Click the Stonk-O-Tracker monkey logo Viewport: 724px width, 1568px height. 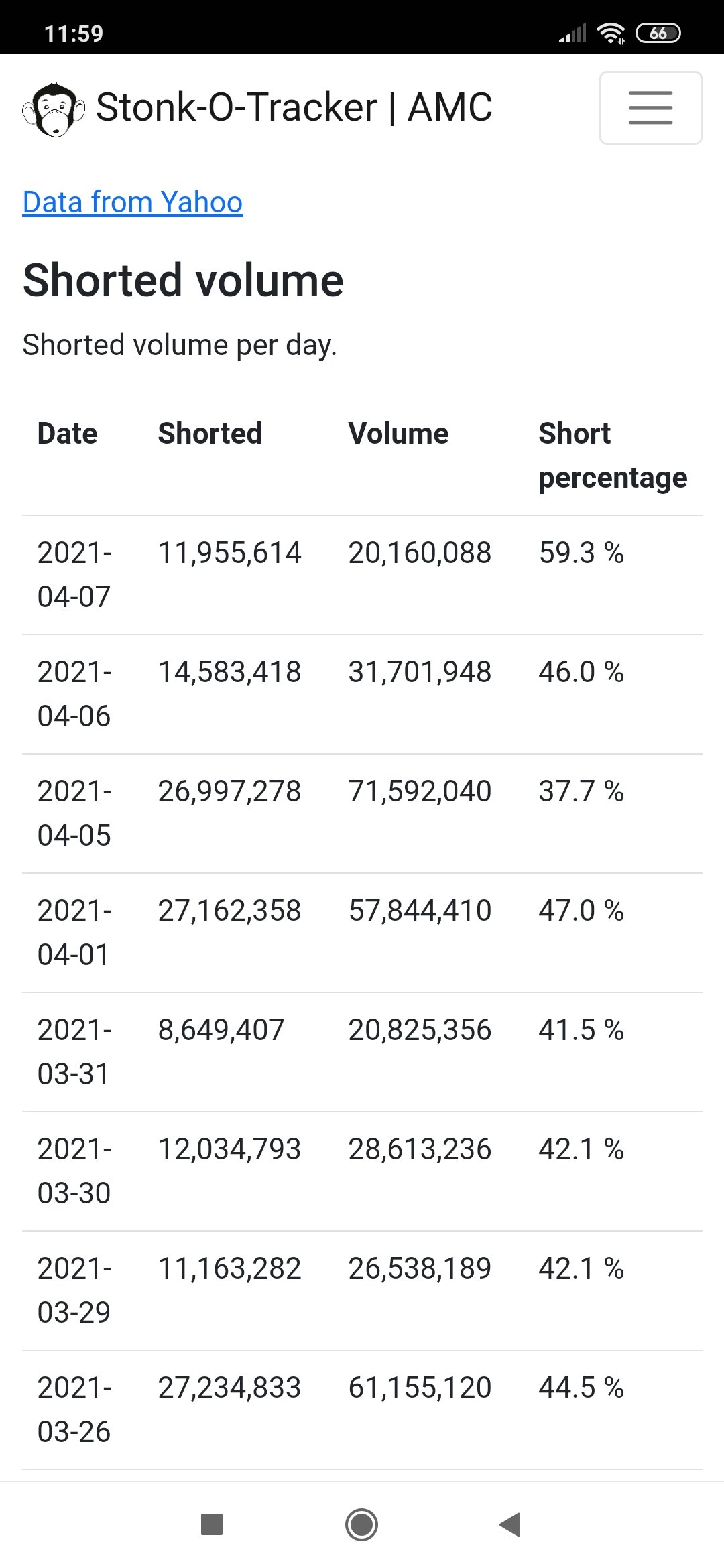pyautogui.click(x=55, y=108)
